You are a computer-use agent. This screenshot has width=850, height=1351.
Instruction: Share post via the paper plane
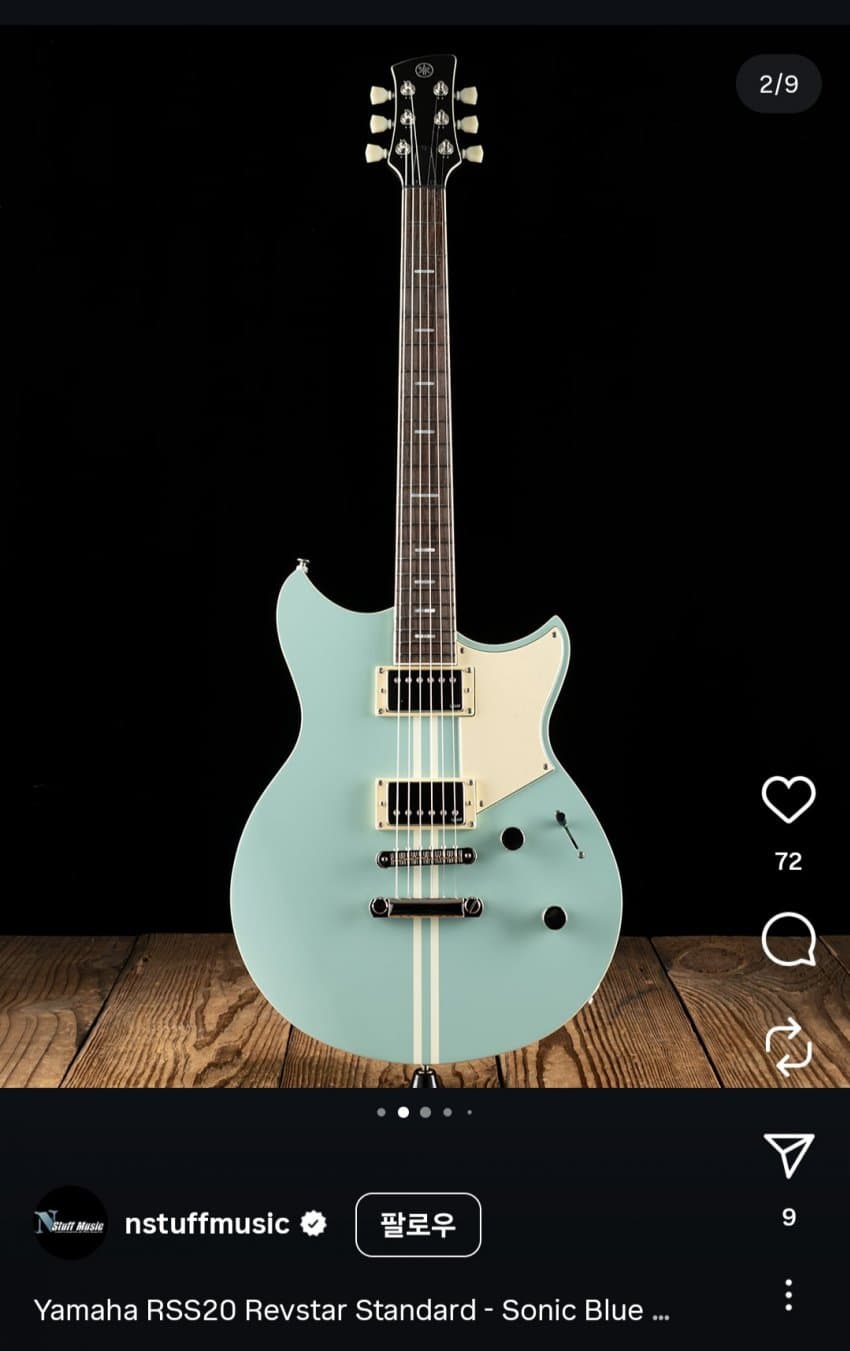pos(788,1155)
